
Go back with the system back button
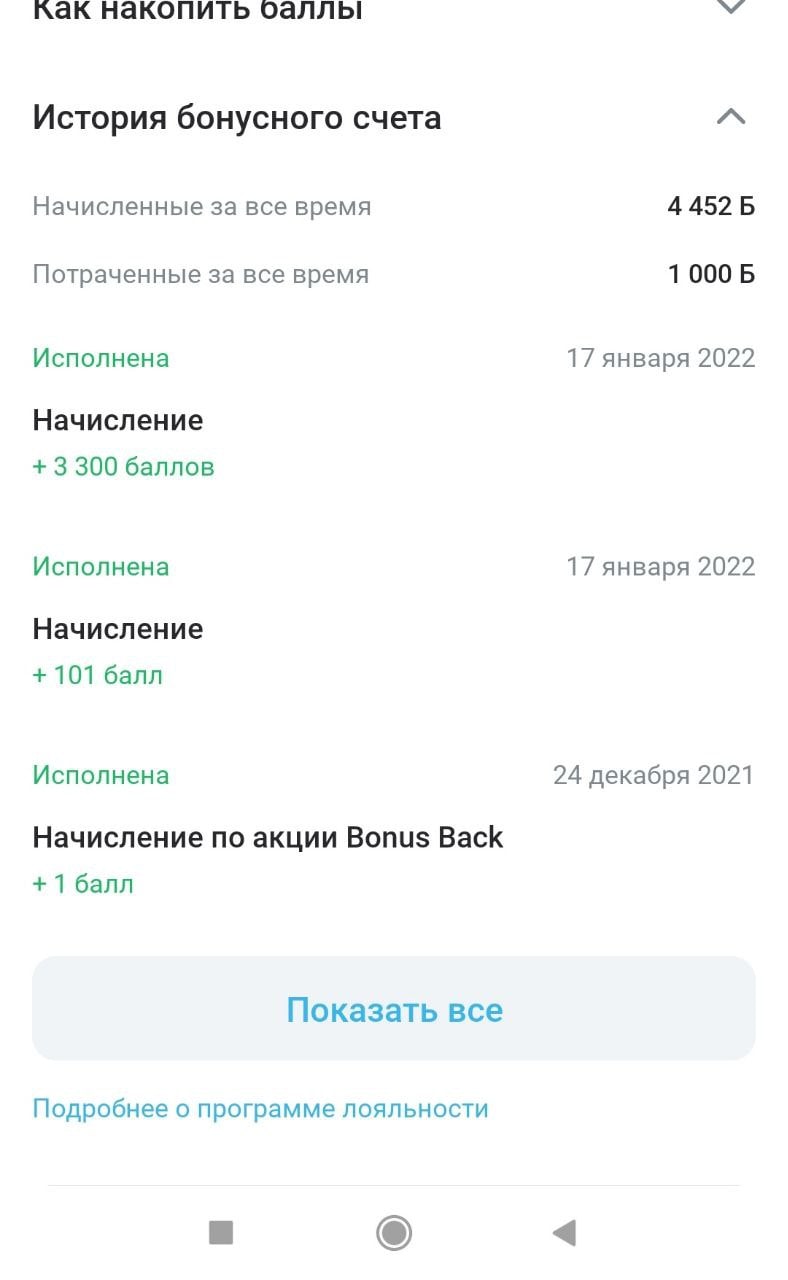(x=565, y=1233)
